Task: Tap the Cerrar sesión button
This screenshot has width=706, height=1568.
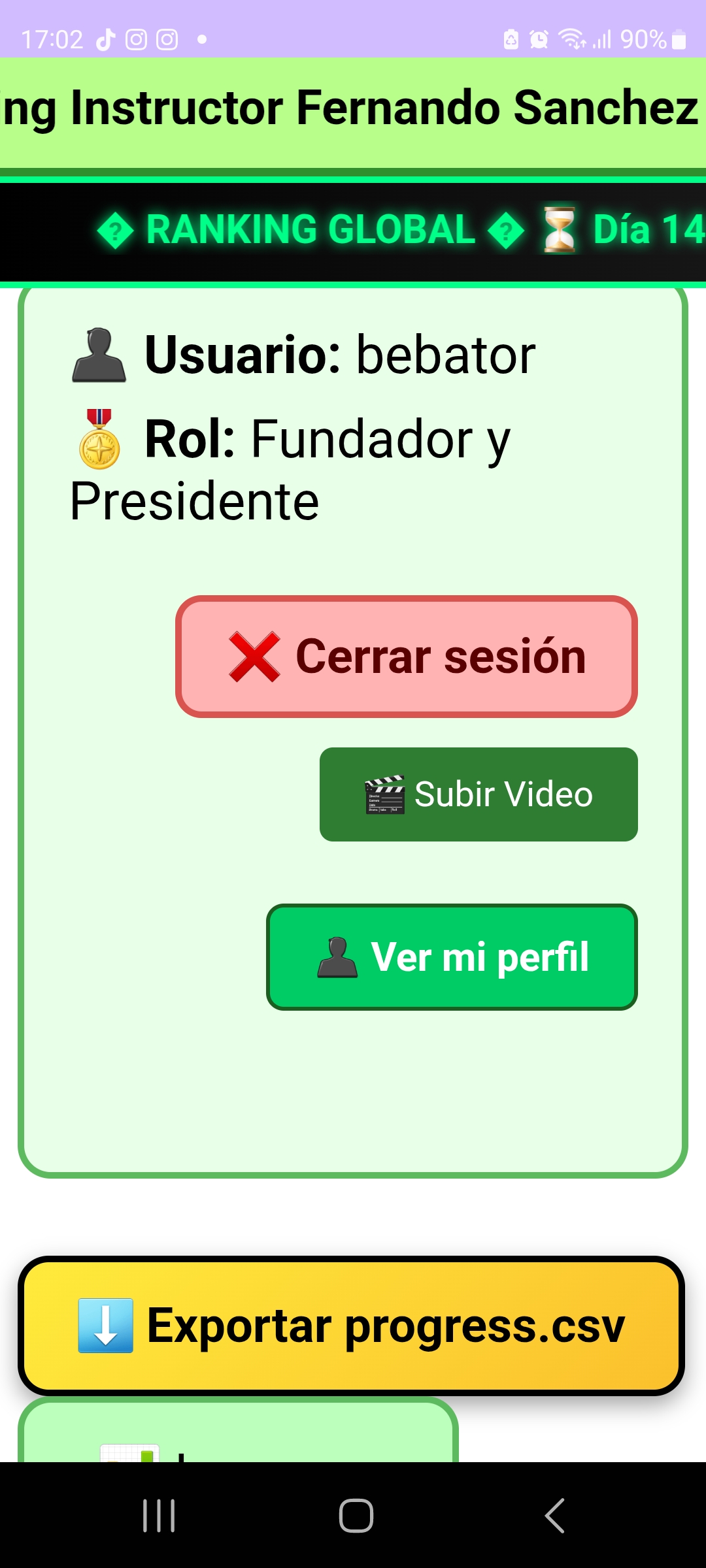Action: point(407,657)
